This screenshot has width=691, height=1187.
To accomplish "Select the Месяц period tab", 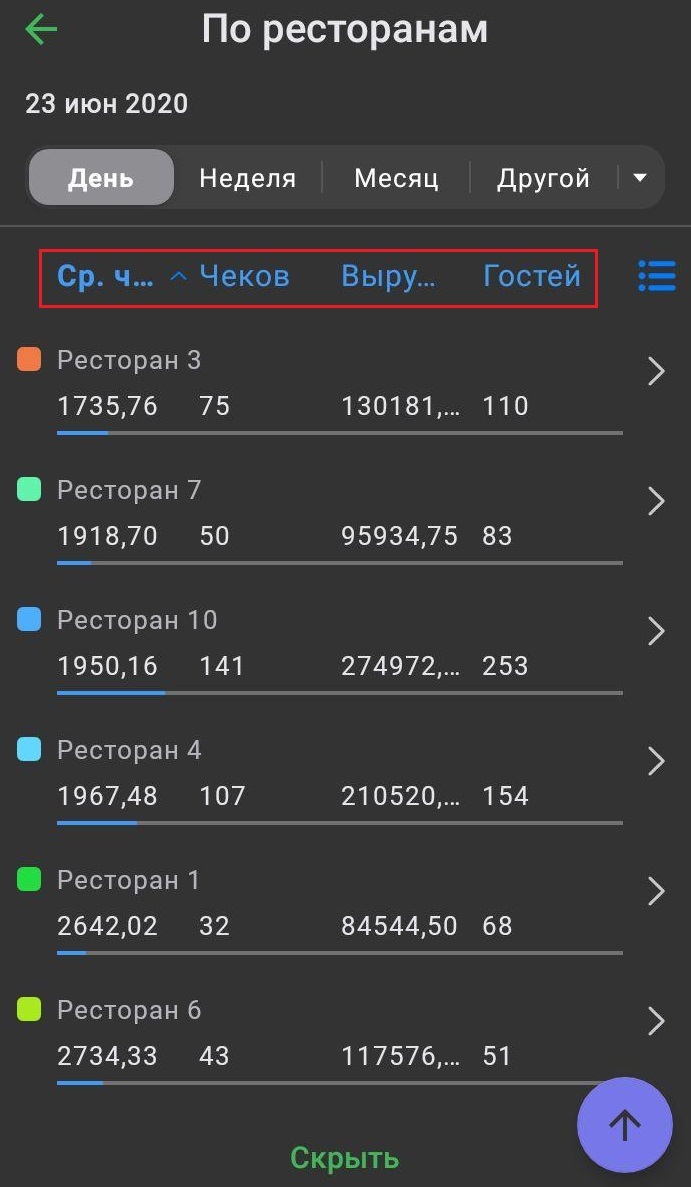I will (x=396, y=178).
